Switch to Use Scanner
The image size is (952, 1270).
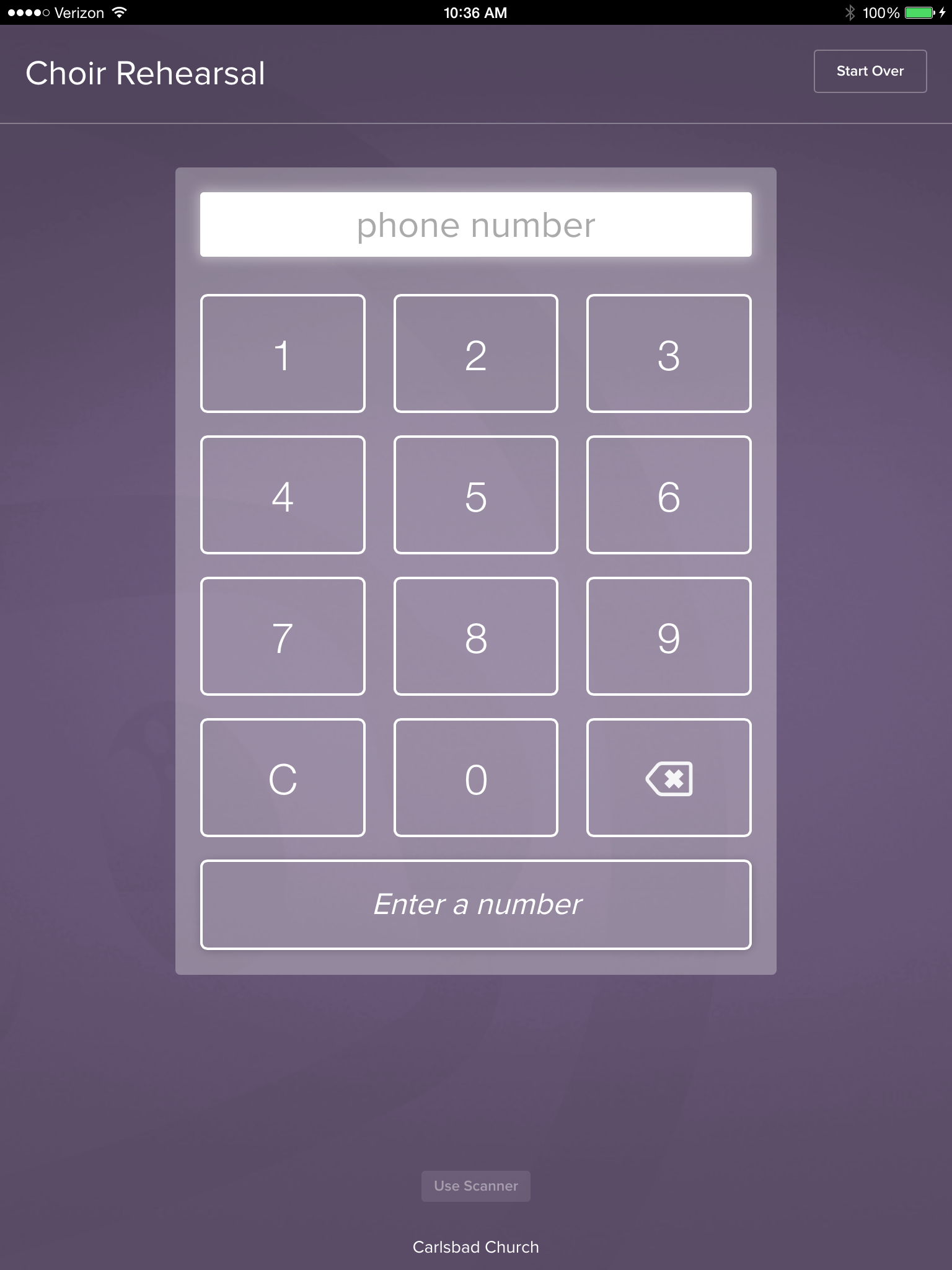click(x=475, y=1186)
